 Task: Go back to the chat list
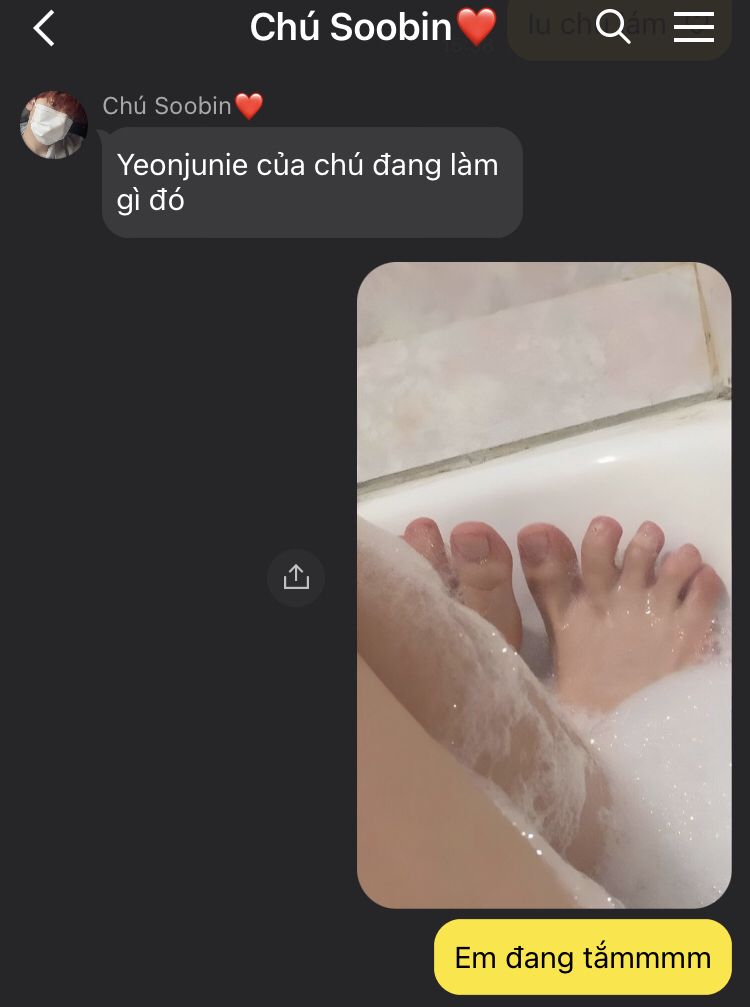[44, 28]
